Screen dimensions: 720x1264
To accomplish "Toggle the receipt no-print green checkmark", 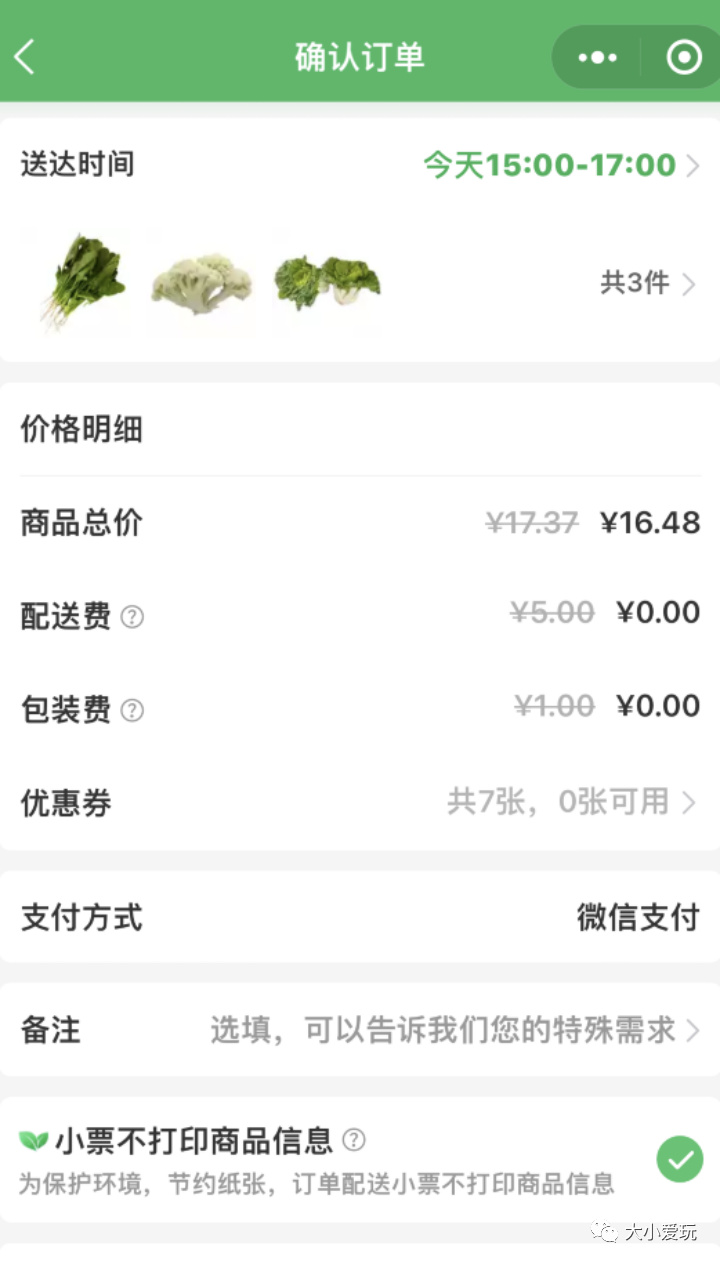I will click(679, 1159).
